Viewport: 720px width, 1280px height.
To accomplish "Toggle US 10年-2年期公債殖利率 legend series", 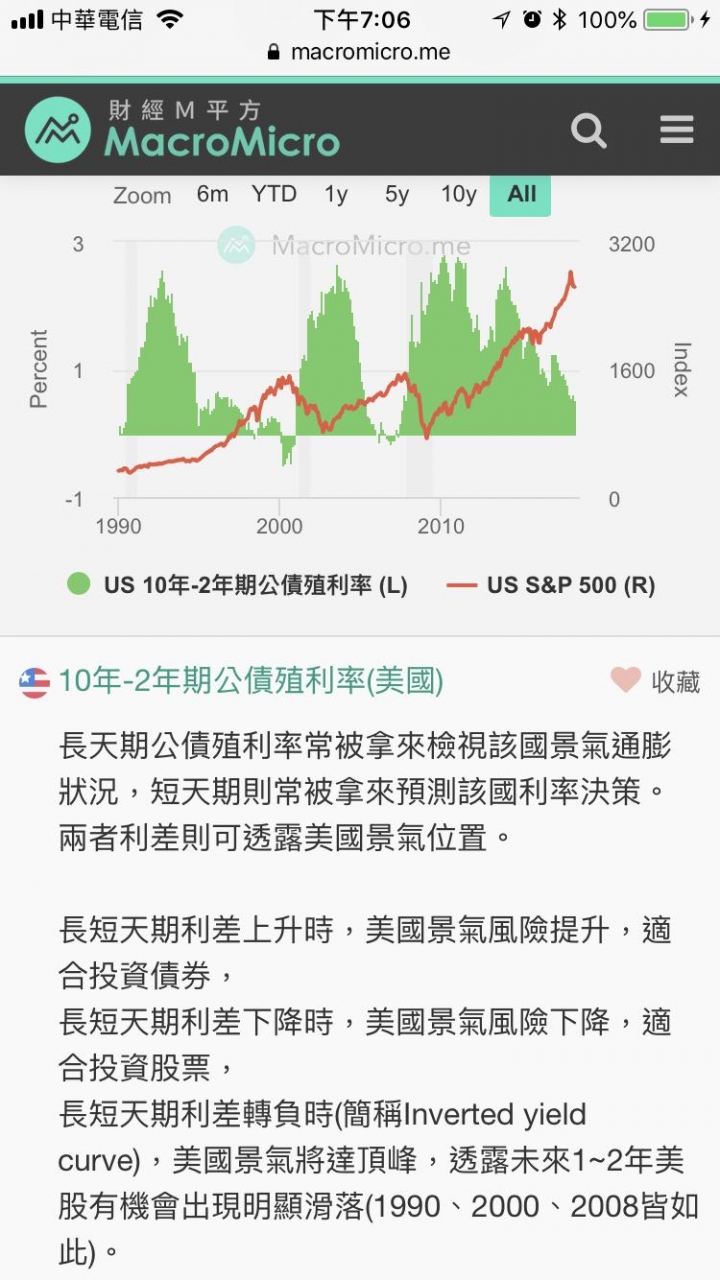I will (237, 585).
